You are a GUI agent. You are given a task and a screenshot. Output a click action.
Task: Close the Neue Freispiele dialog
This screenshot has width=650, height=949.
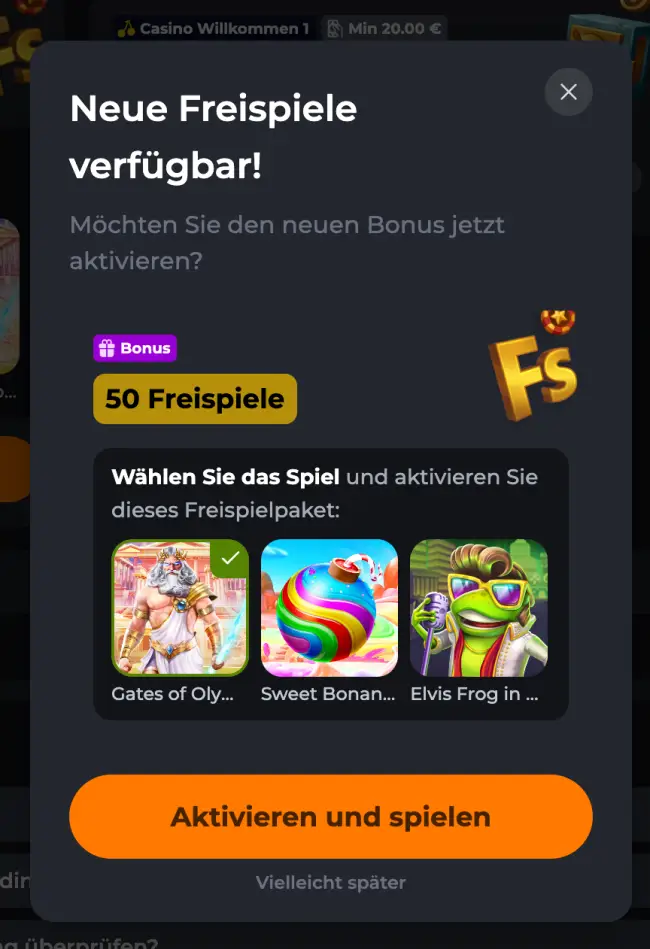[568, 92]
